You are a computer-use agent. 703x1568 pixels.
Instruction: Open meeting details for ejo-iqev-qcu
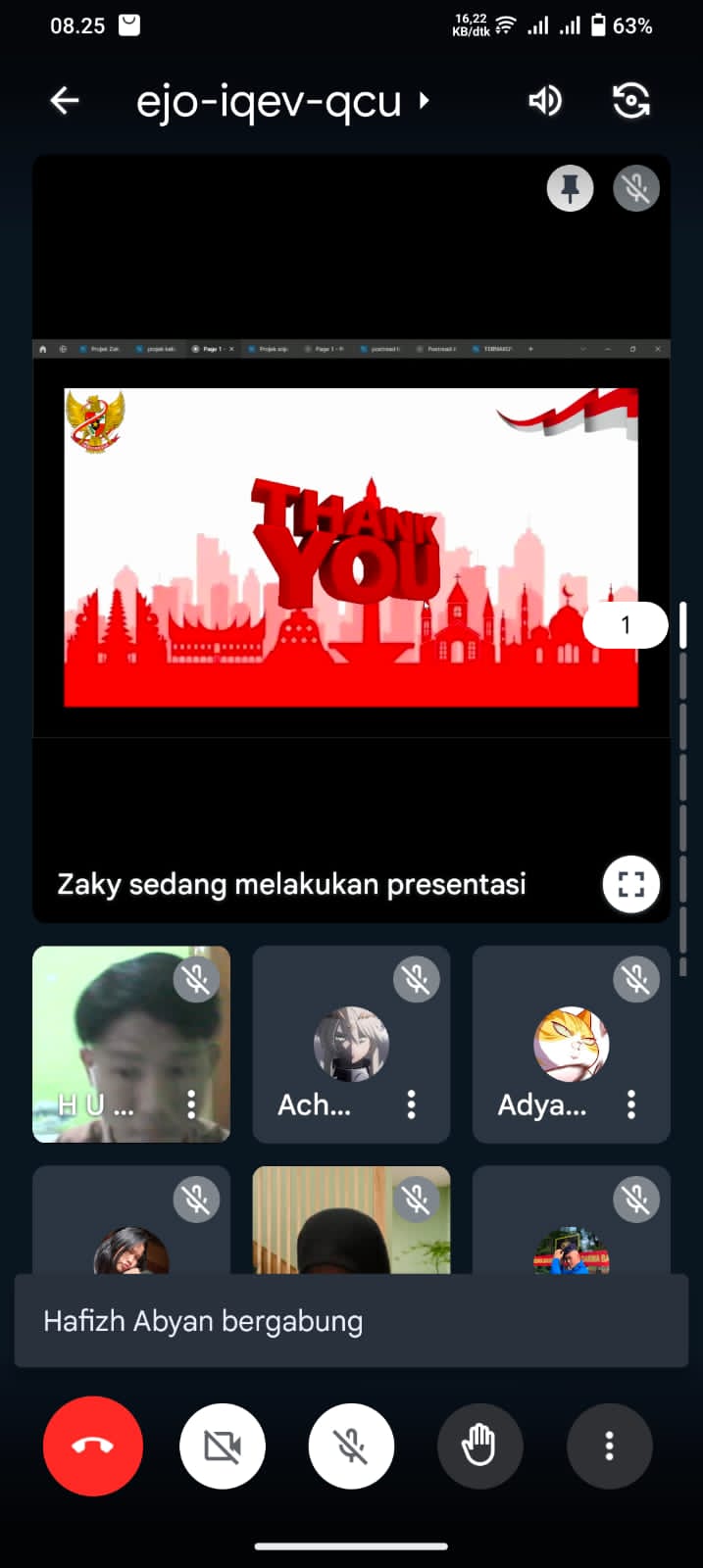point(282,101)
